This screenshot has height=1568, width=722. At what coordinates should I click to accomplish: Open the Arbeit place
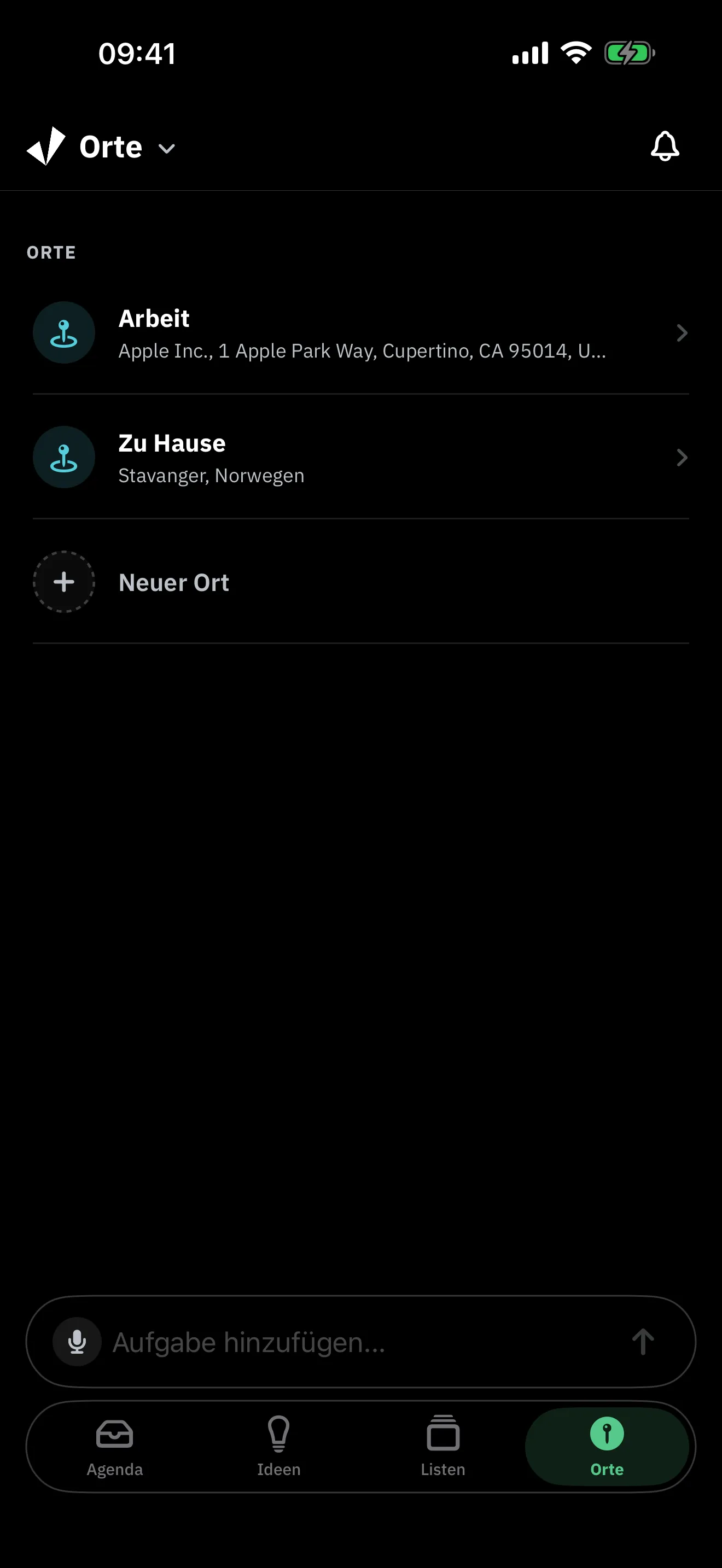click(x=361, y=333)
